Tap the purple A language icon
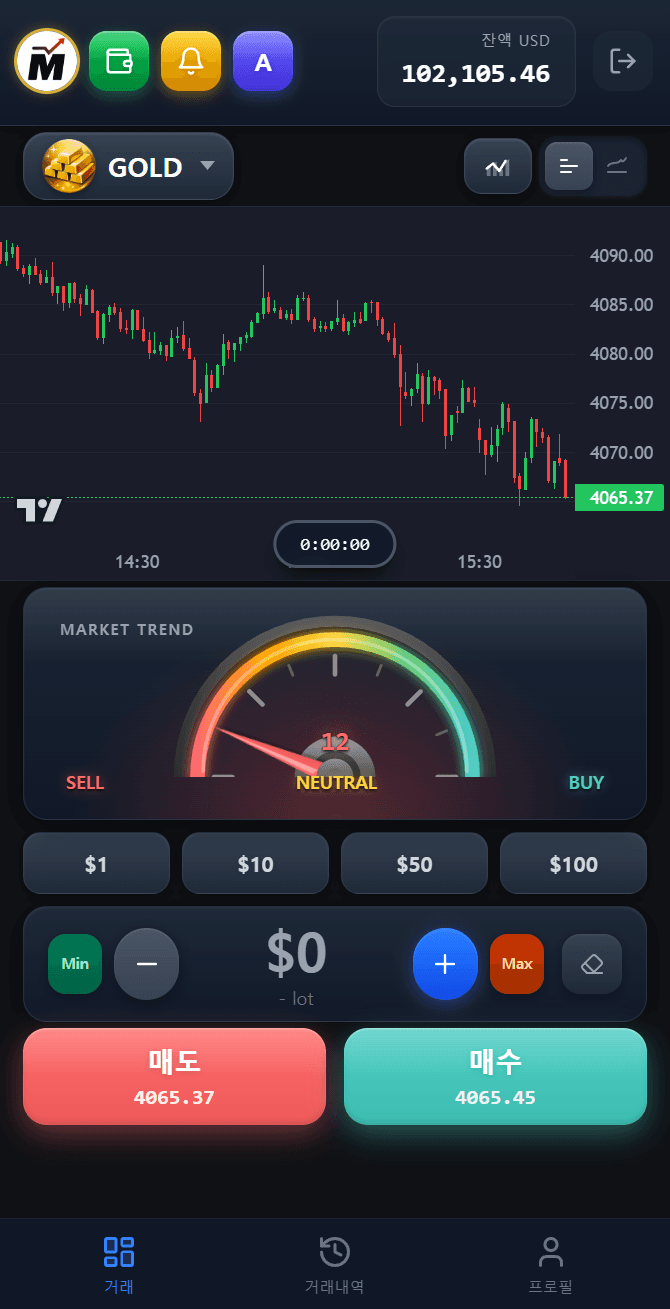 click(263, 61)
